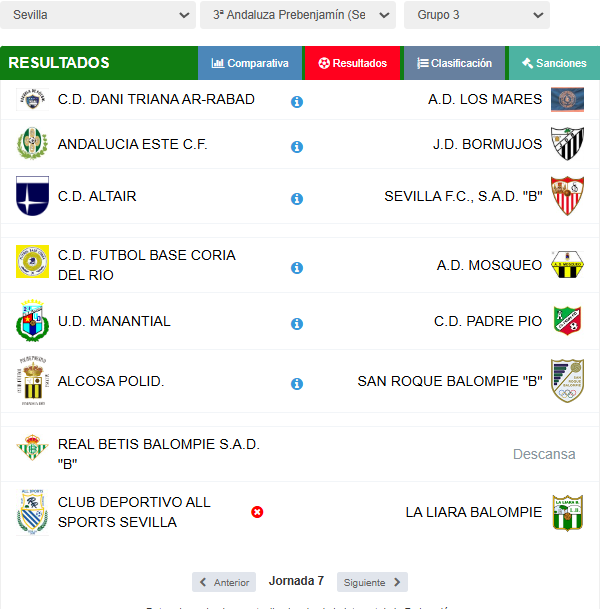Select the Resultados tab
Screen dimensions: 613x609
352,63
